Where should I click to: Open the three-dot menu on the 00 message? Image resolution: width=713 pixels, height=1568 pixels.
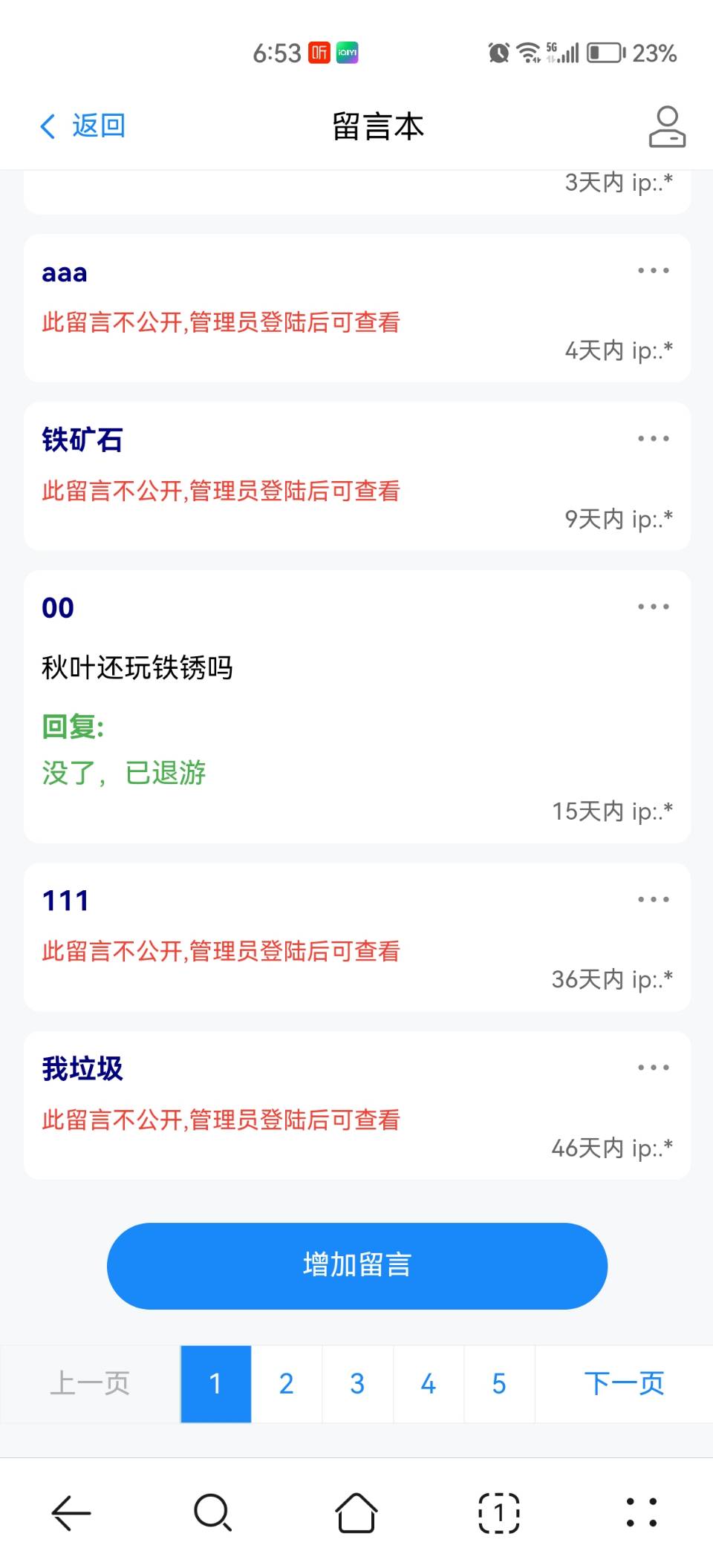coord(654,607)
